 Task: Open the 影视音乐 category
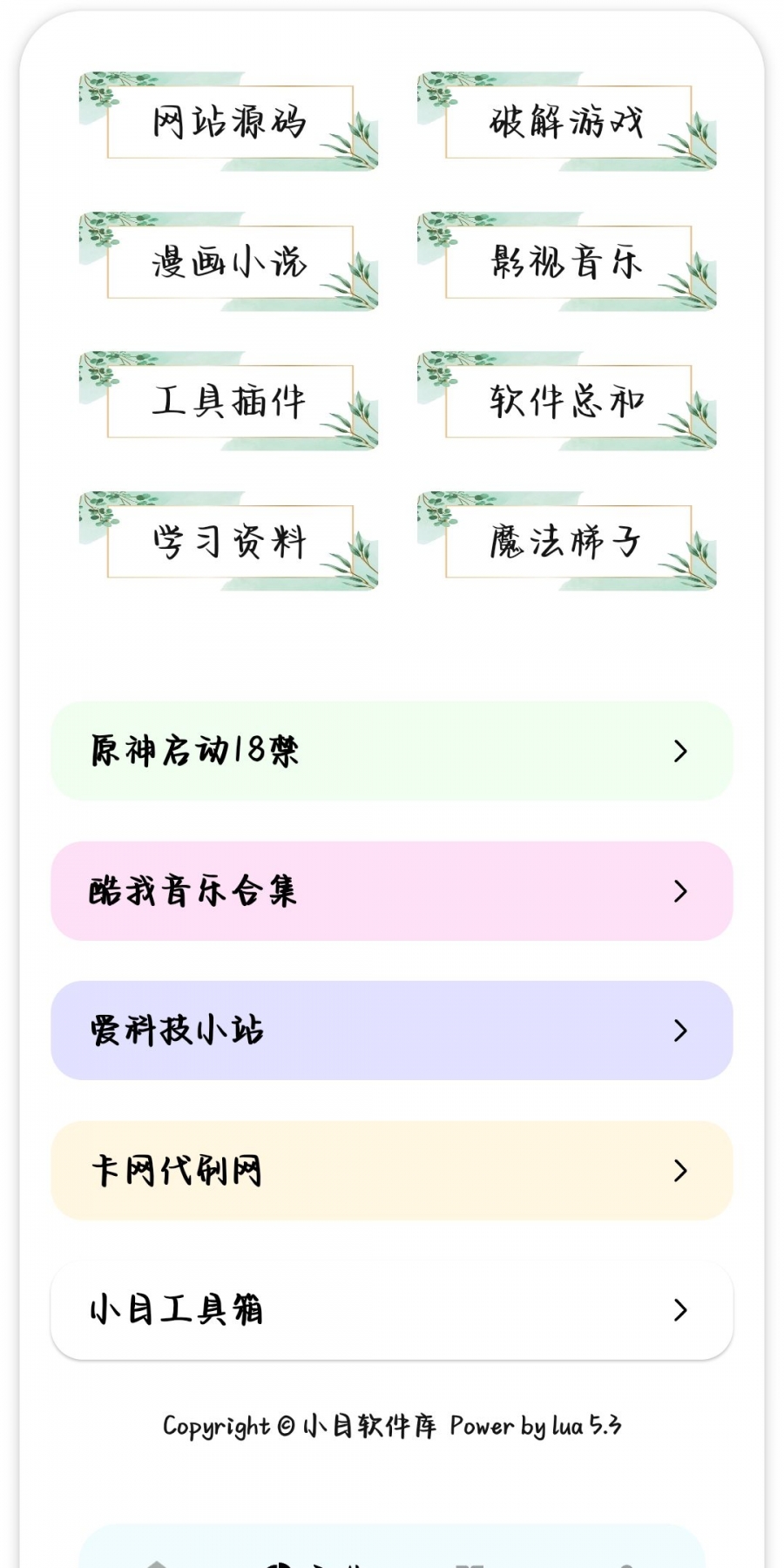[566, 261]
